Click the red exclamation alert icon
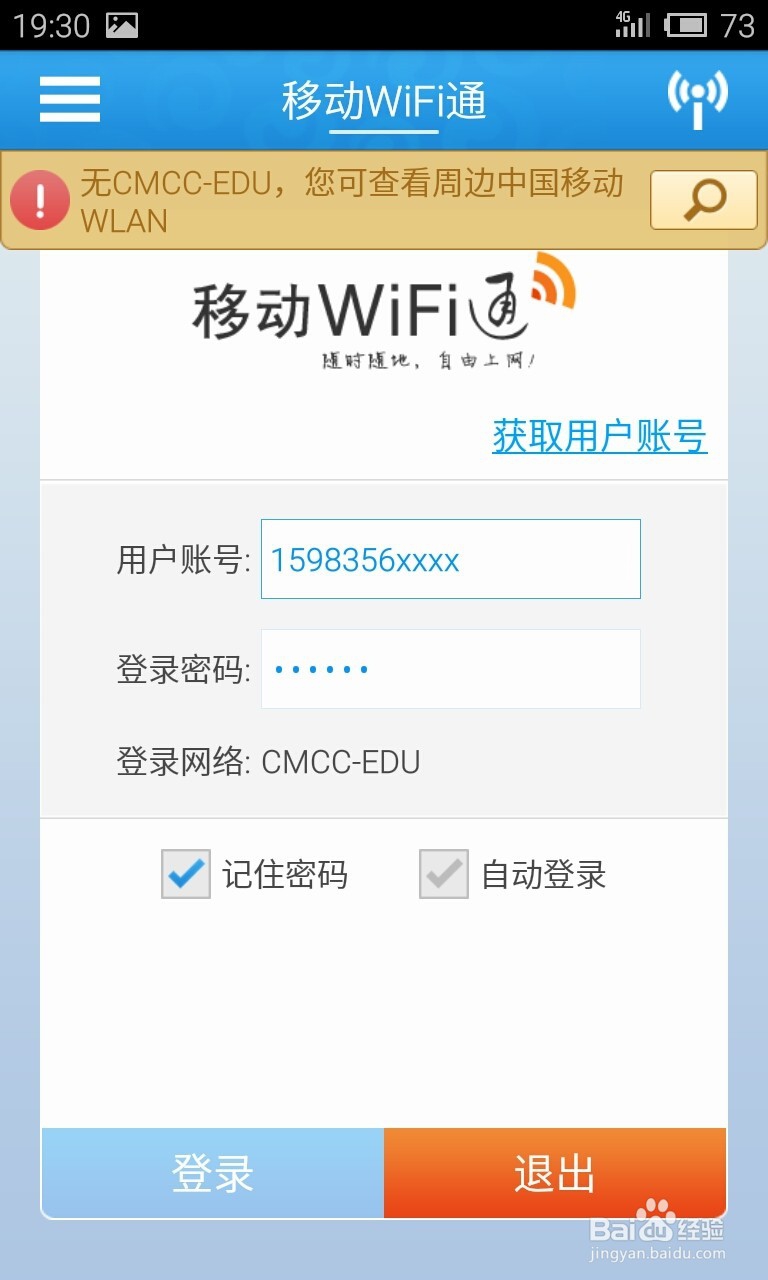Screen dimensions: 768x1280 [40, 200]
